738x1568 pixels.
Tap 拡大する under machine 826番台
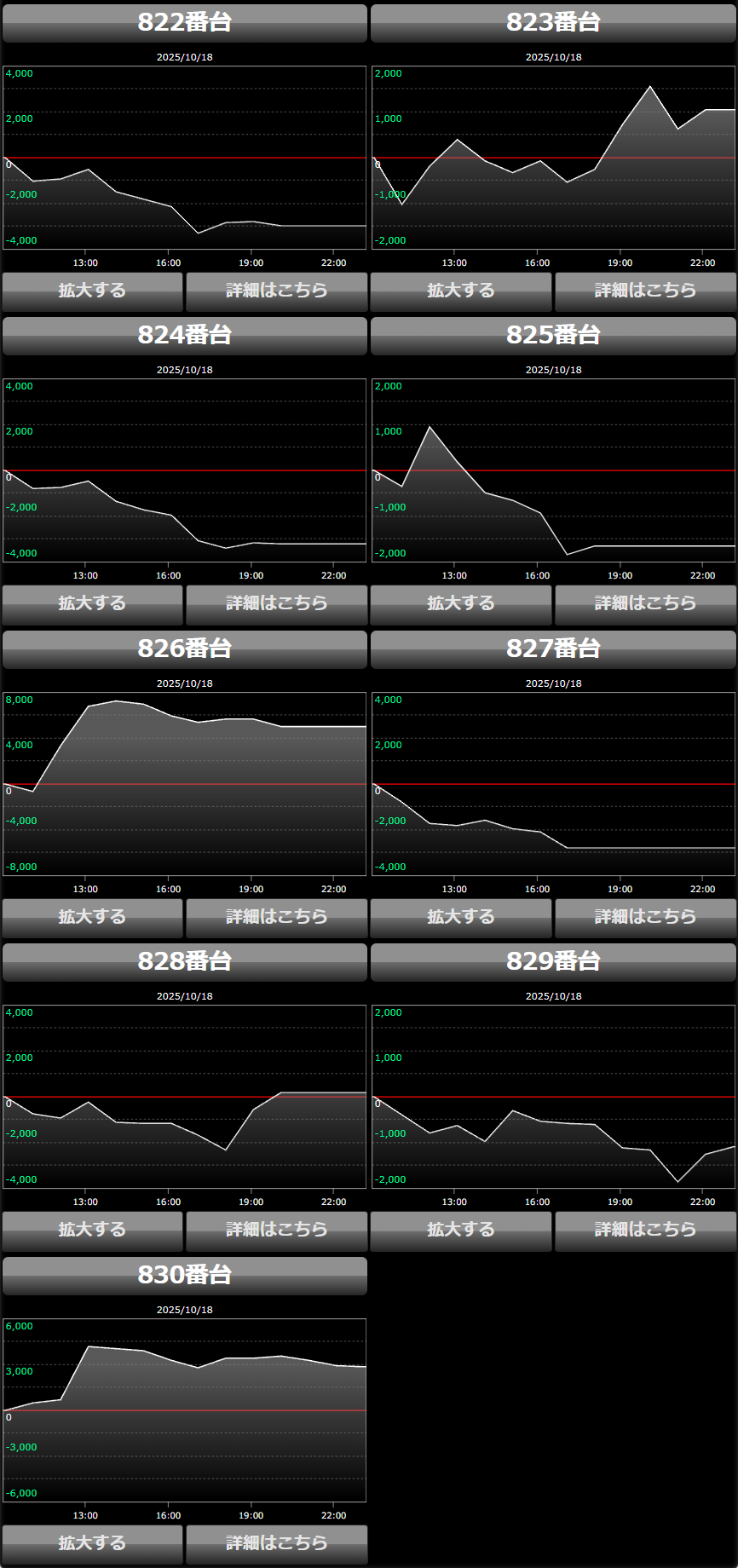(x=92, y=918)
